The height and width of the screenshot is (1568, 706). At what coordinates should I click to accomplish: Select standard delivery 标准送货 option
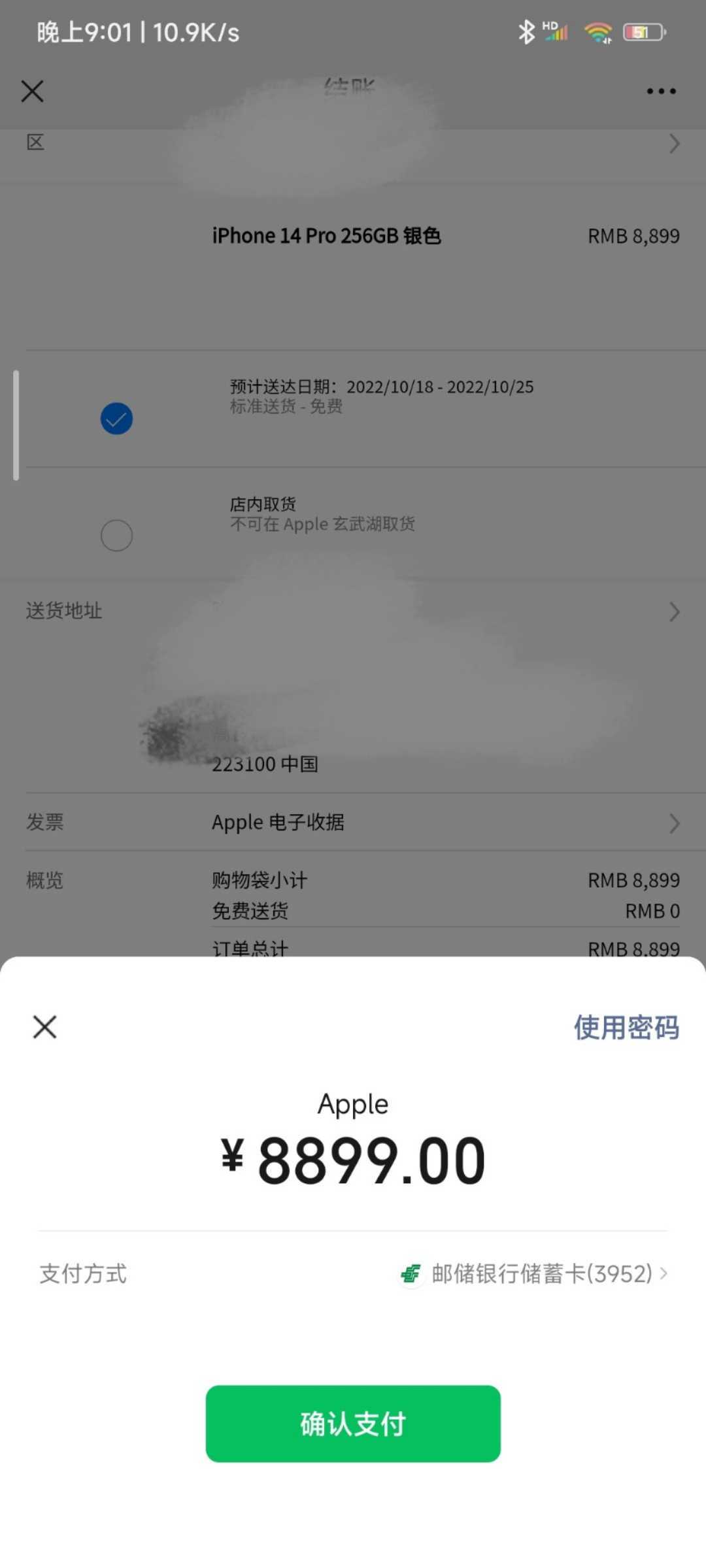click(x=116, y=418)
